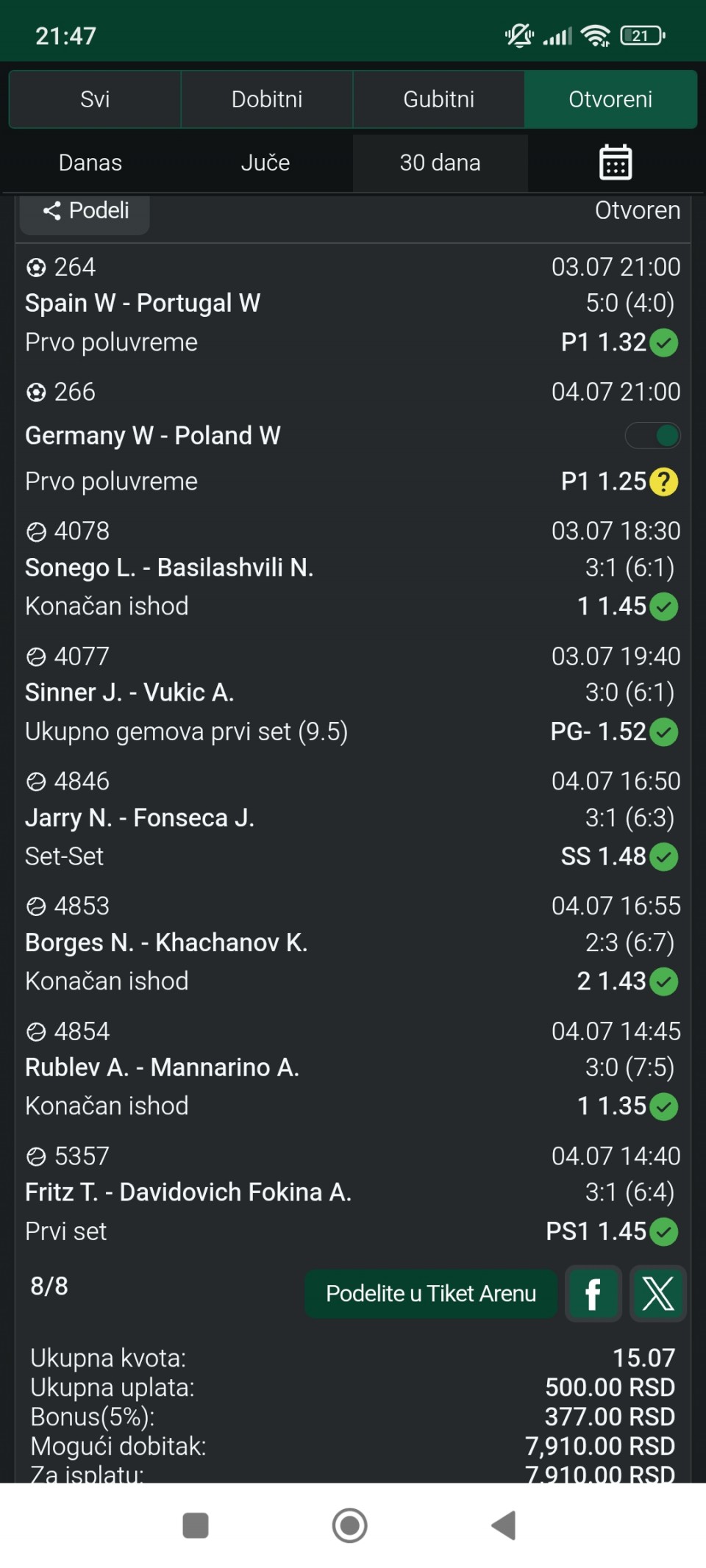Go back with system back button

click(504, 1525)
